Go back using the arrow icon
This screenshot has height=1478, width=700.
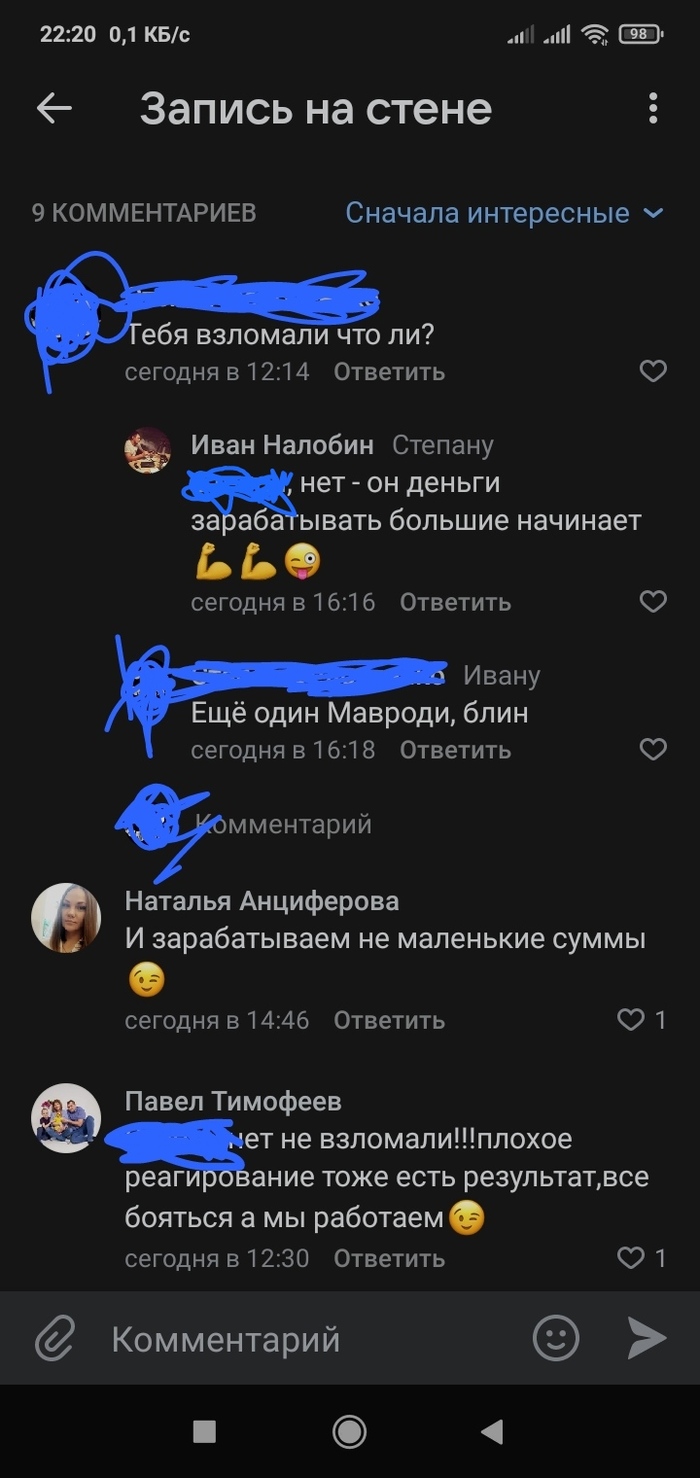click(54, 108)
